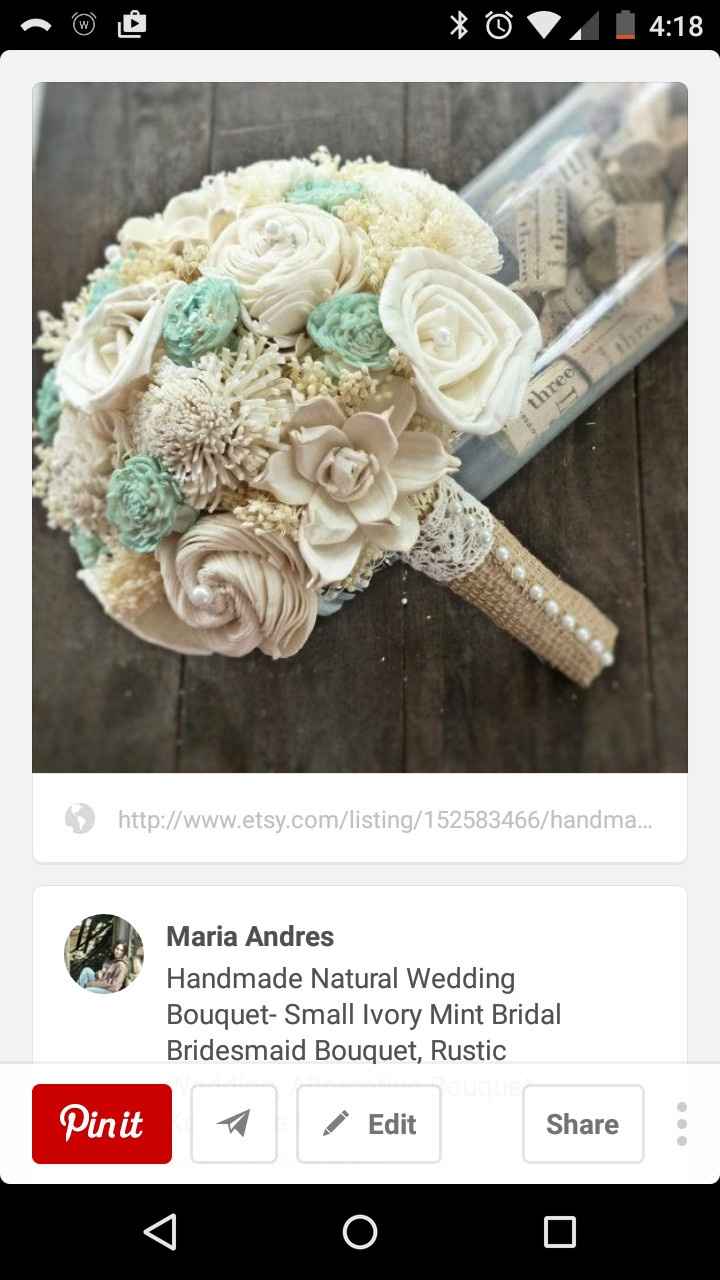Tap the globe icon next to the URL
The height and width of the screenshot is (1280, 720).
pos(79,819)
